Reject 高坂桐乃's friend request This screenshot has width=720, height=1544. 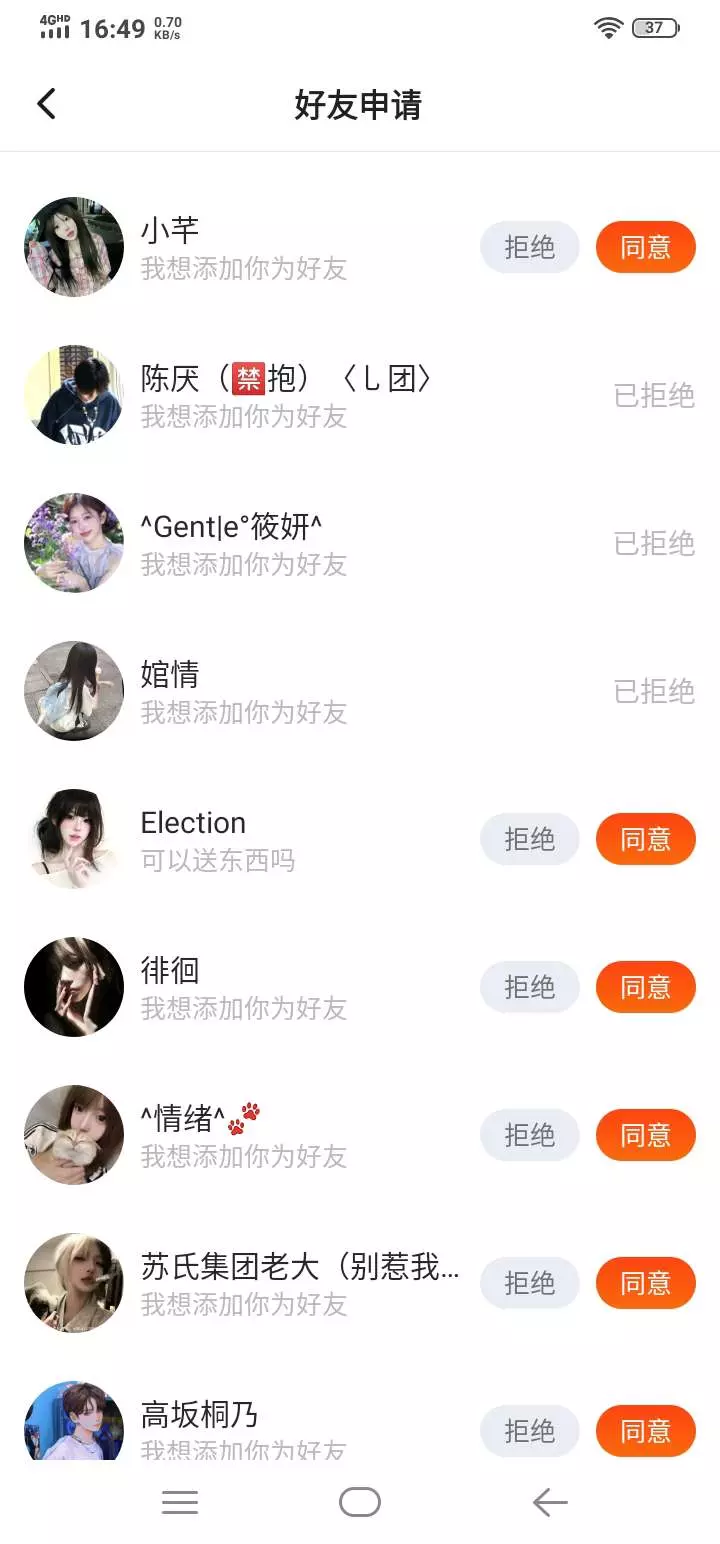point(529,1430)
